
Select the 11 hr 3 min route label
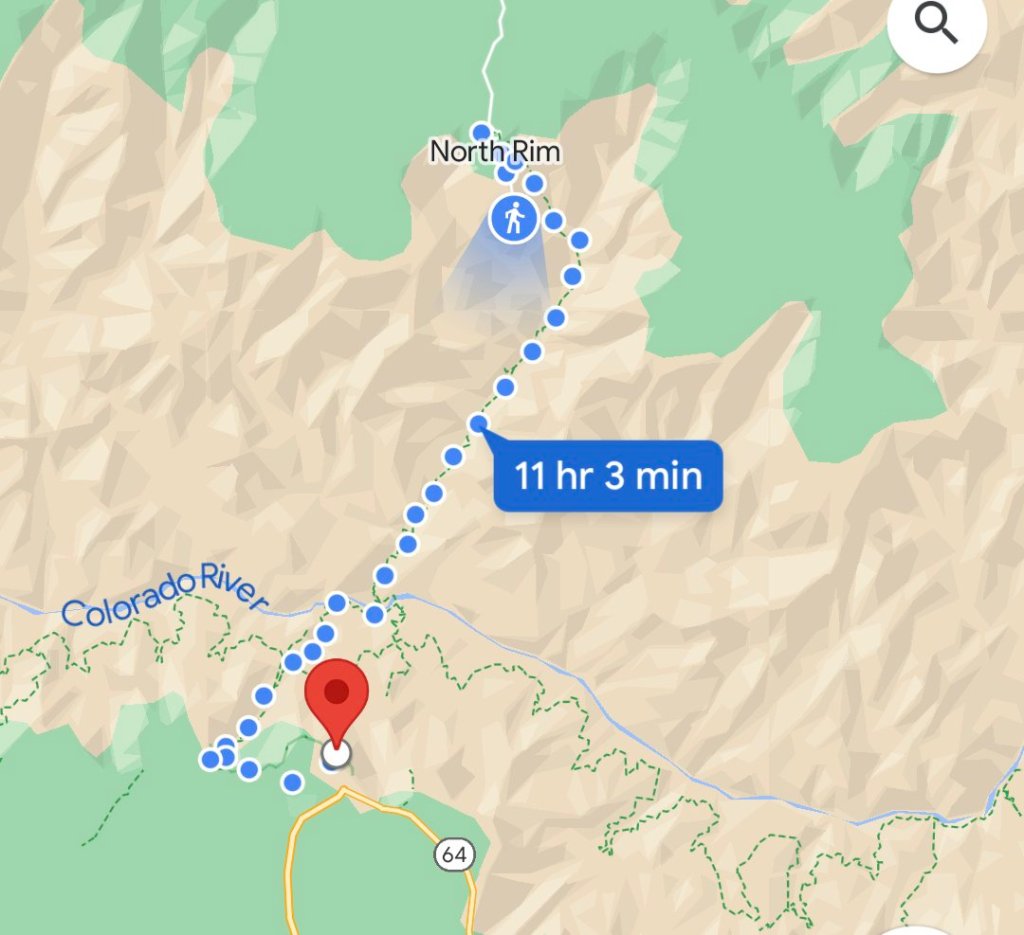608,476
